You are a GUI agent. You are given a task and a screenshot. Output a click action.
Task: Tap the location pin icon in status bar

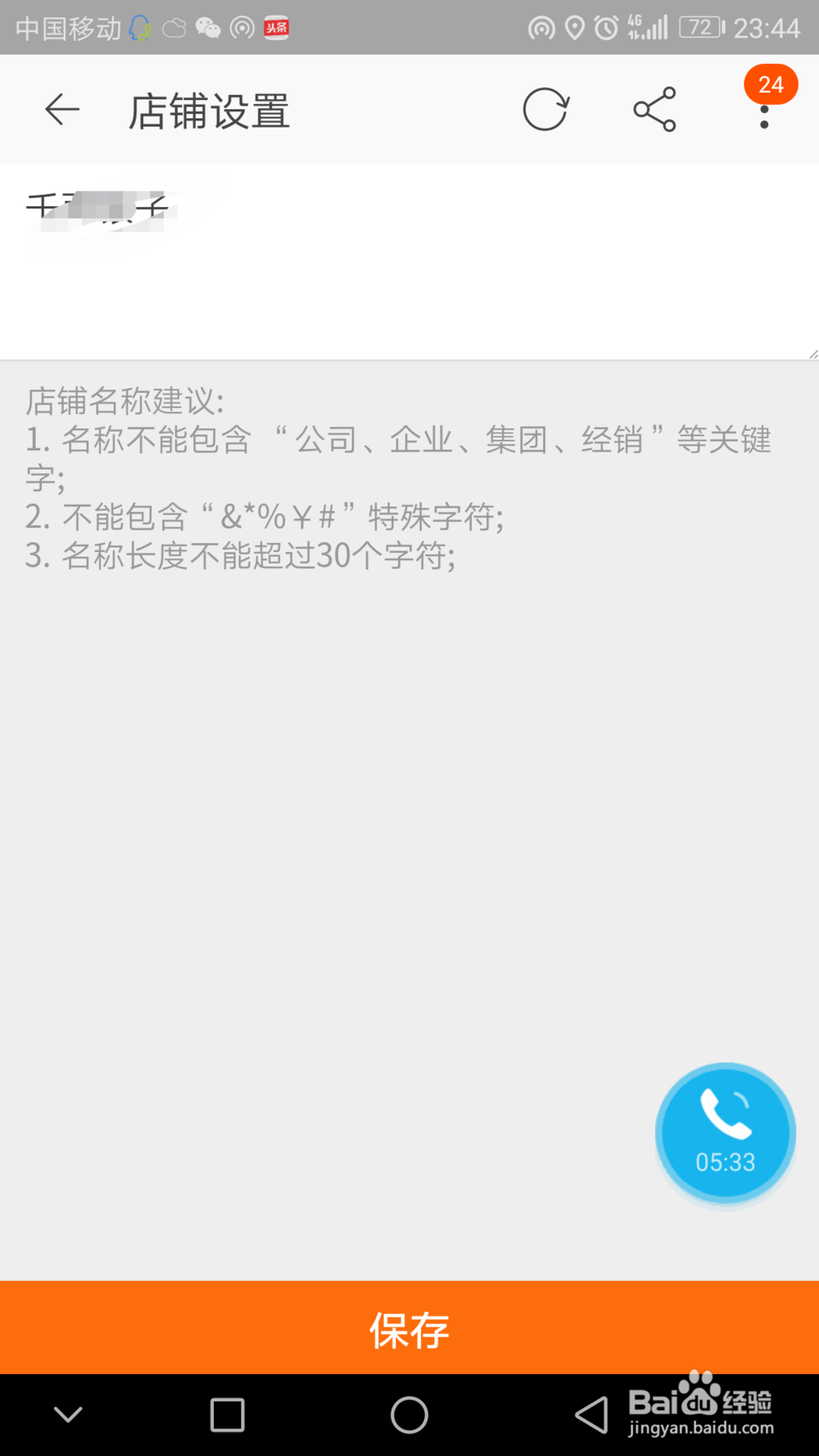point(572,27)
